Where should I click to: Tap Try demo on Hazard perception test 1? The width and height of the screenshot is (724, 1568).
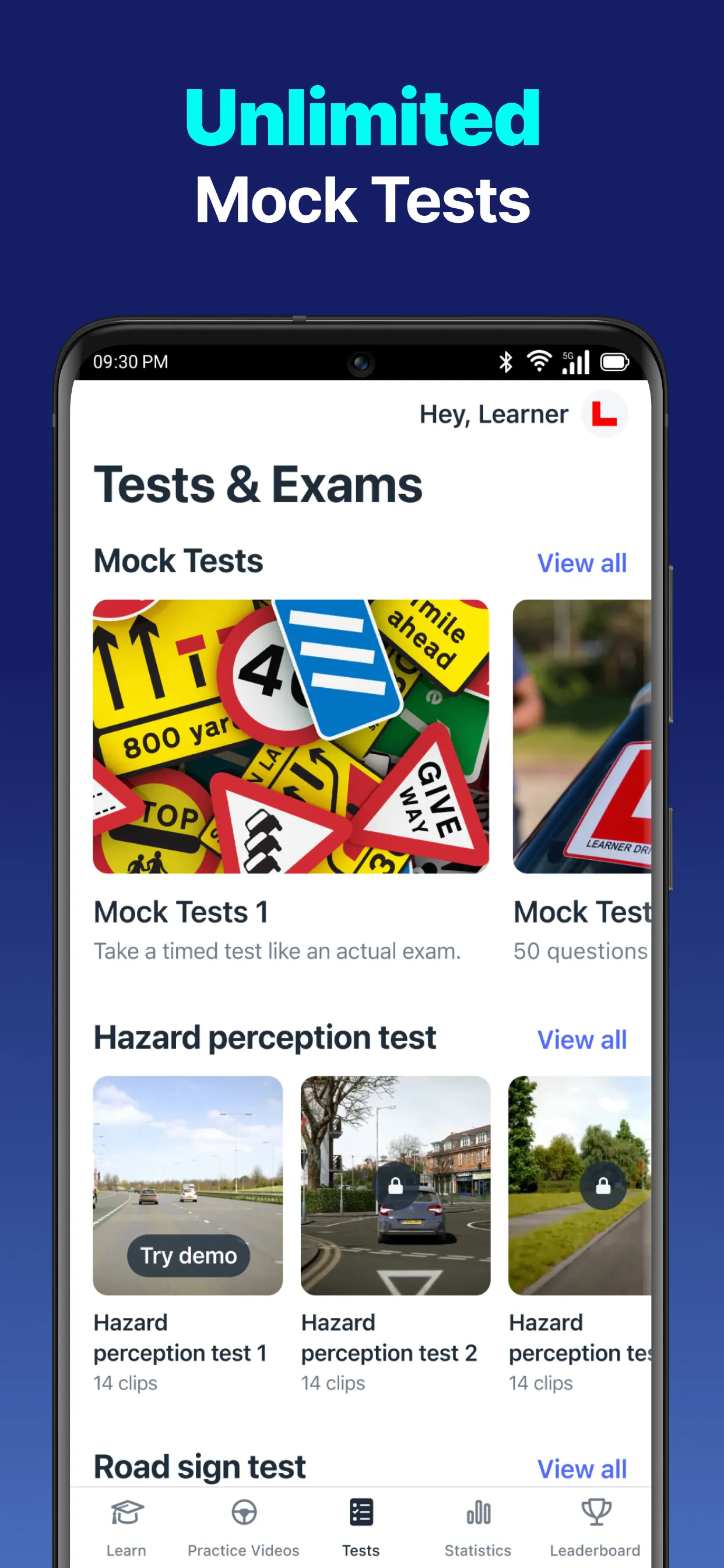188,1255
